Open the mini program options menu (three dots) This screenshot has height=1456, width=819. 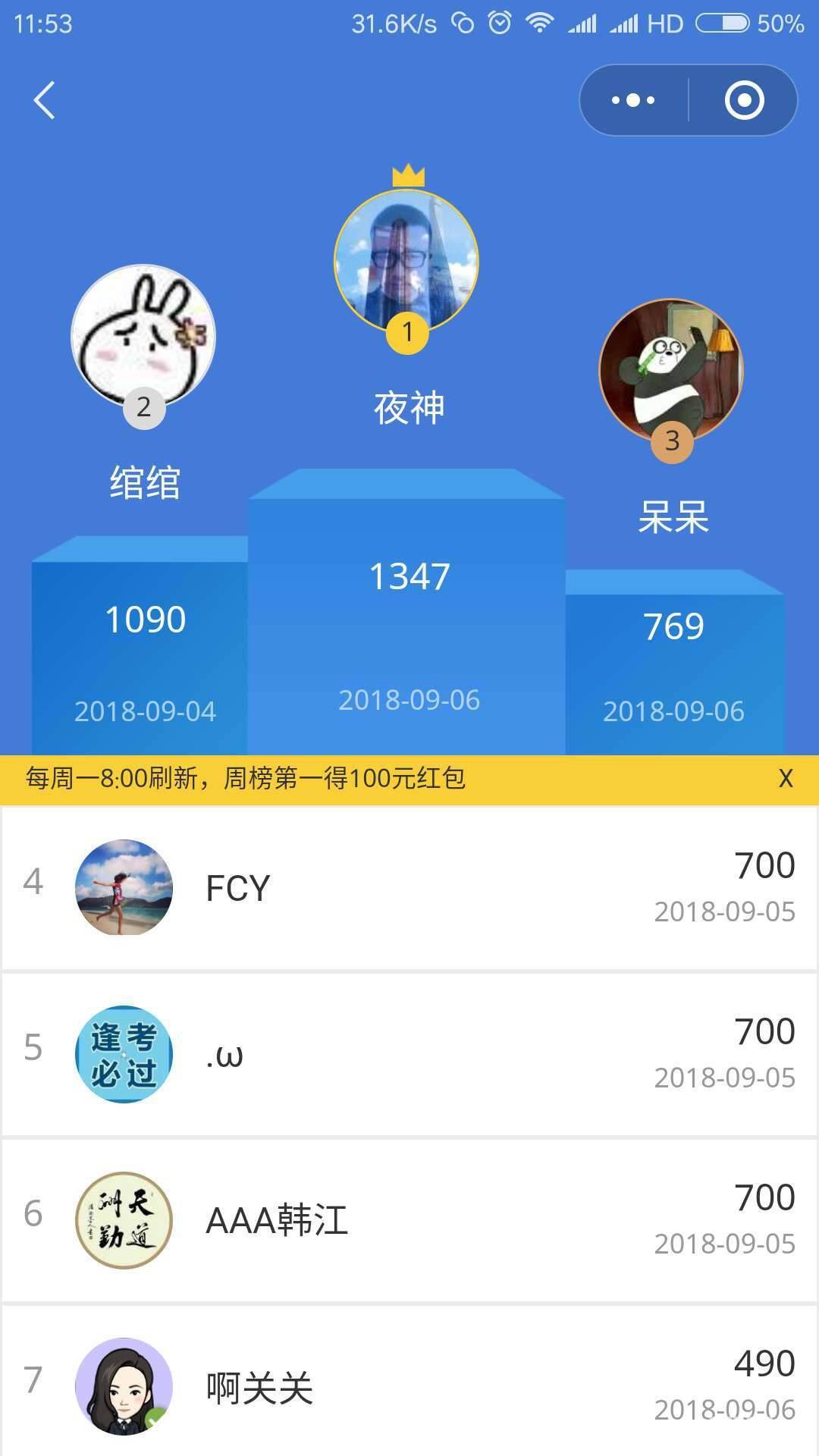click(x=634, y=99)
